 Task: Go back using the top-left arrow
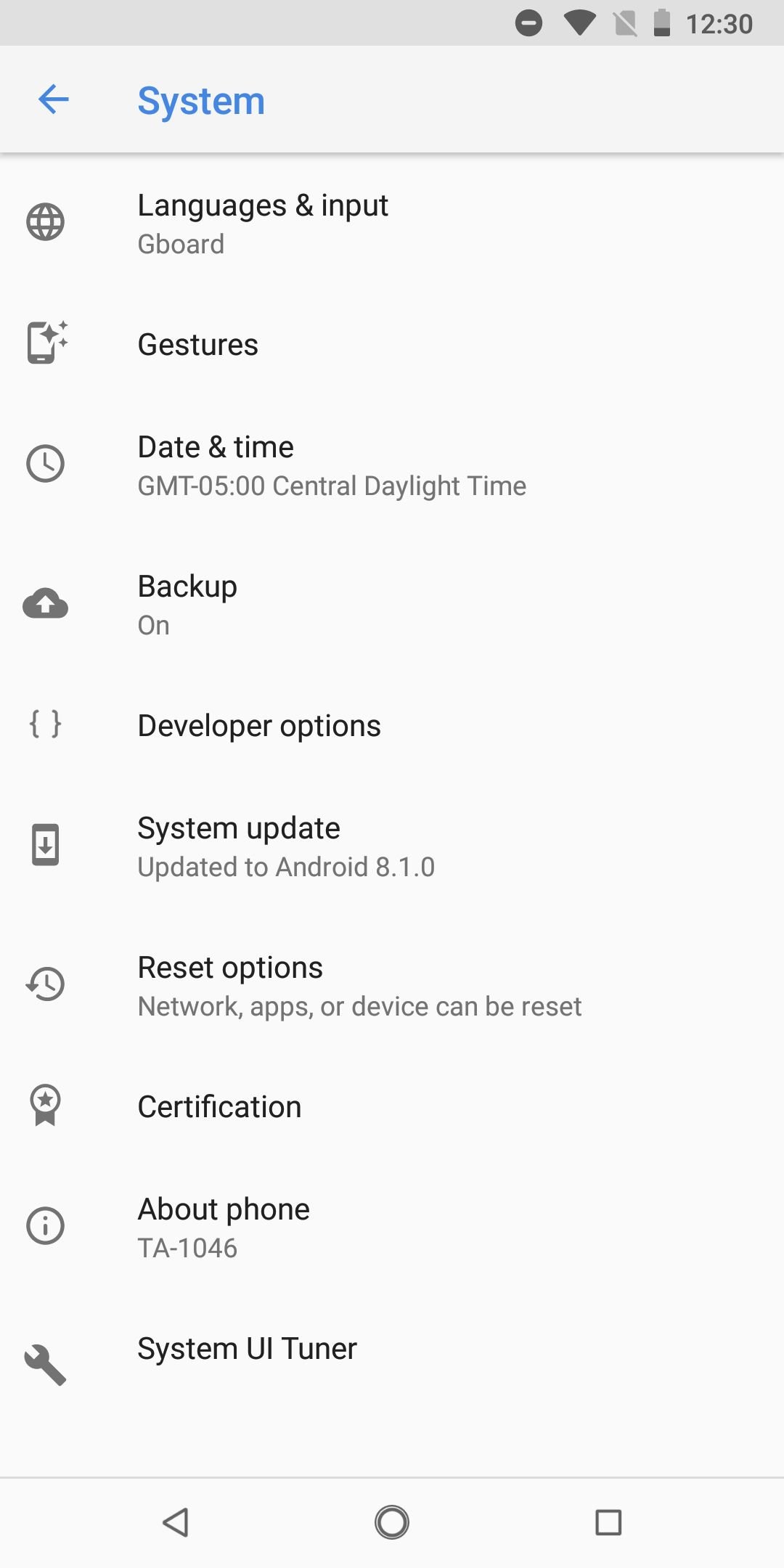click(x=53, y=99)
